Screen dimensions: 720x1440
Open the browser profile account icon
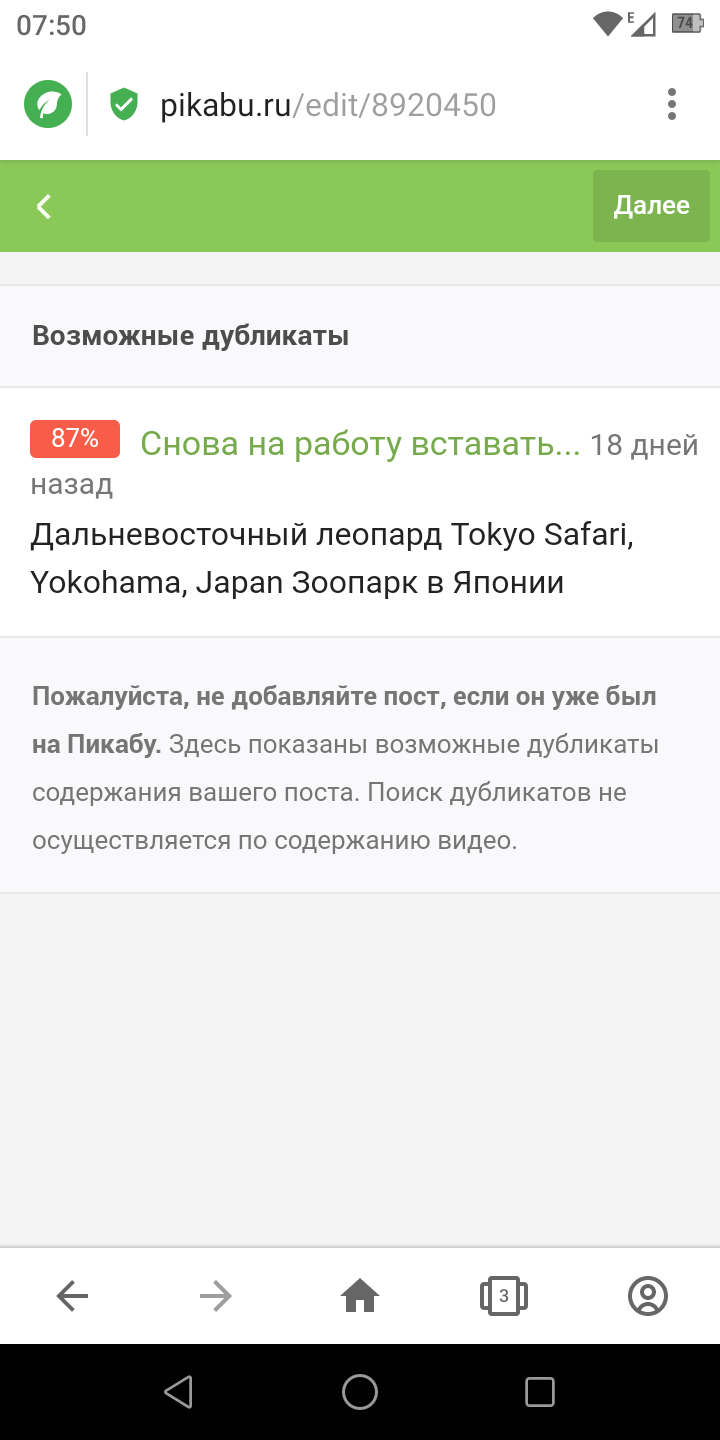point(648,1296)
